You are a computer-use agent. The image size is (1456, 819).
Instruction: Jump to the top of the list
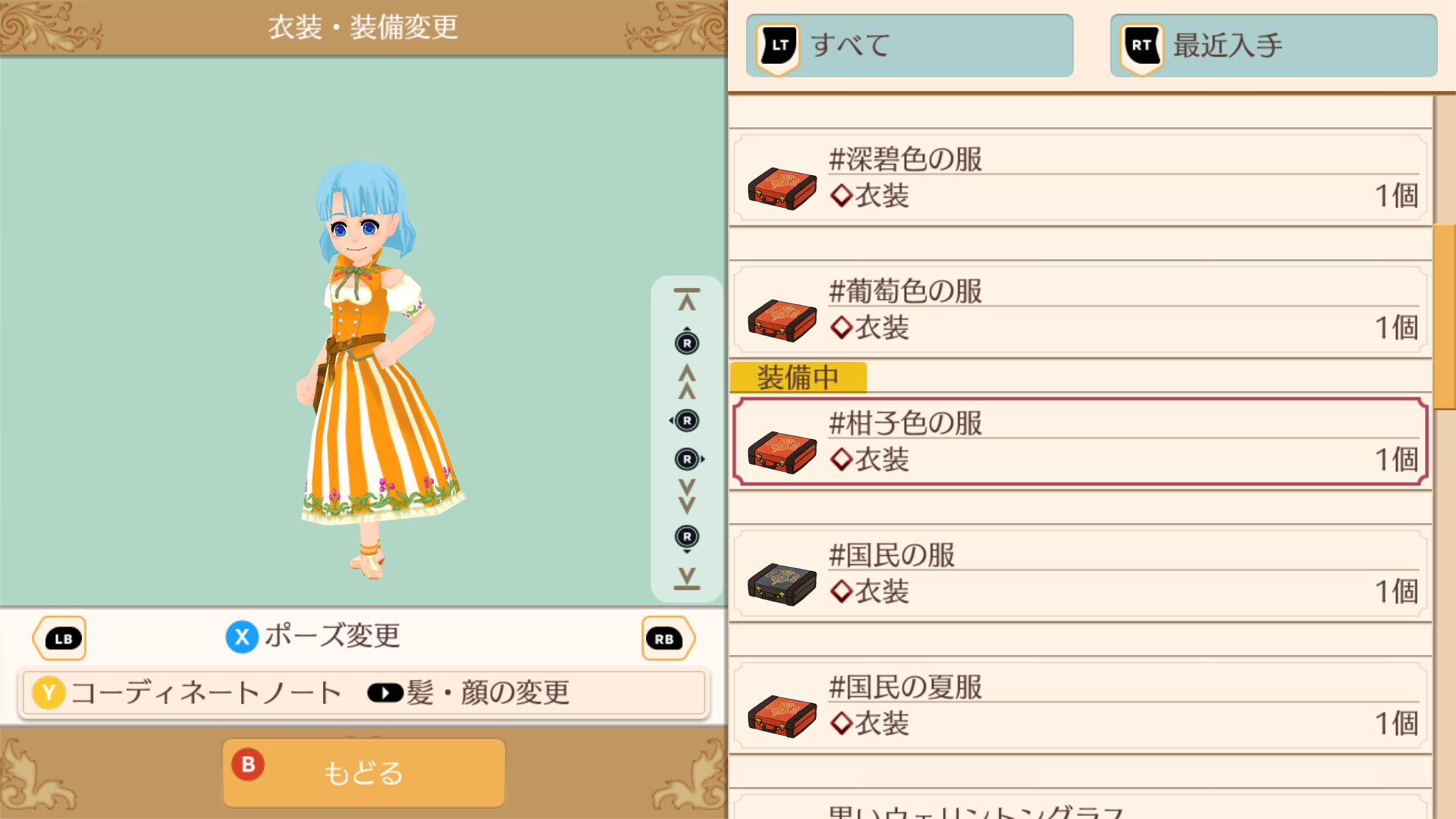[x=687, y=300]
